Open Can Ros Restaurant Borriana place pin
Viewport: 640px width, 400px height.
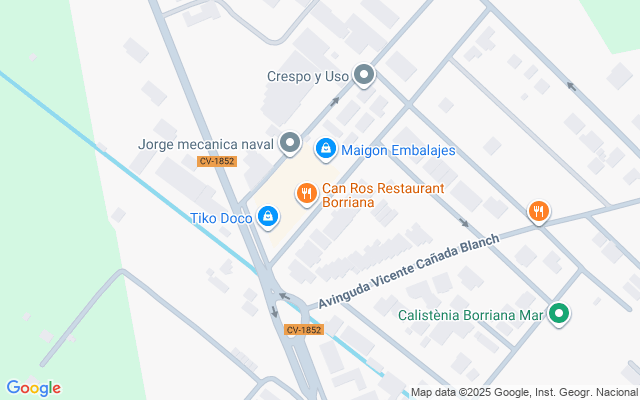pos(306,193)
